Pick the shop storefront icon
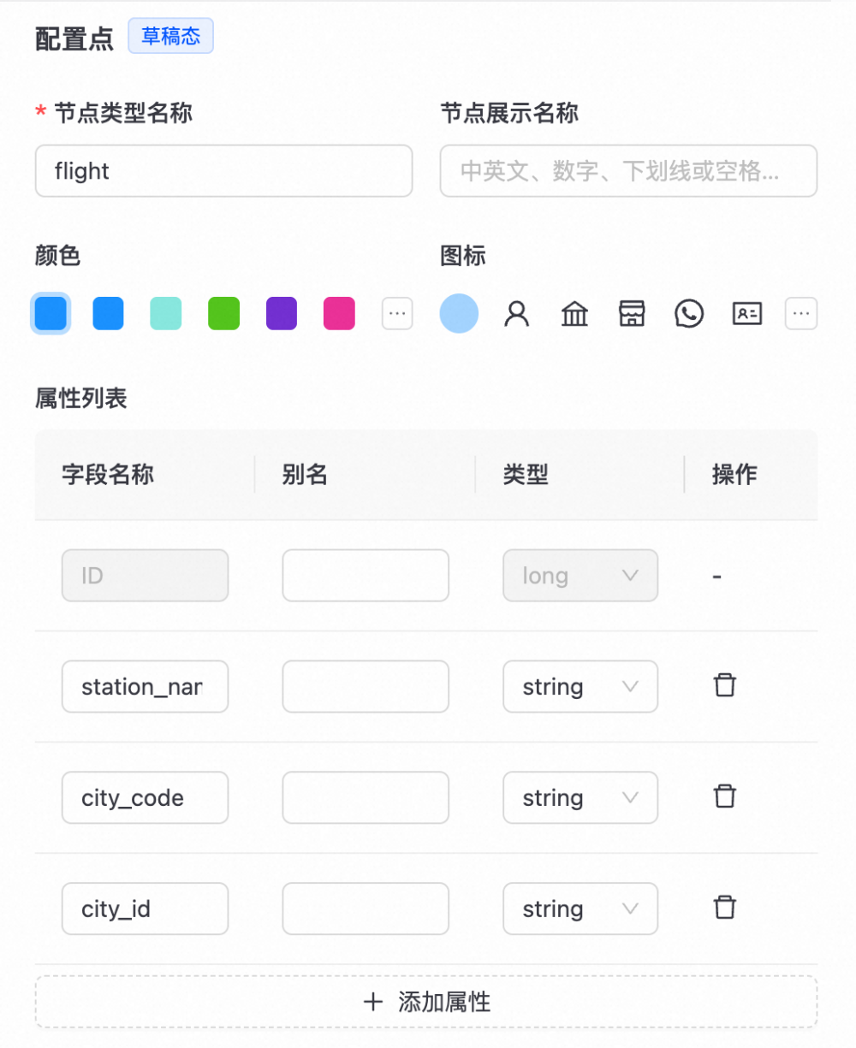 [x=632, y=314]
